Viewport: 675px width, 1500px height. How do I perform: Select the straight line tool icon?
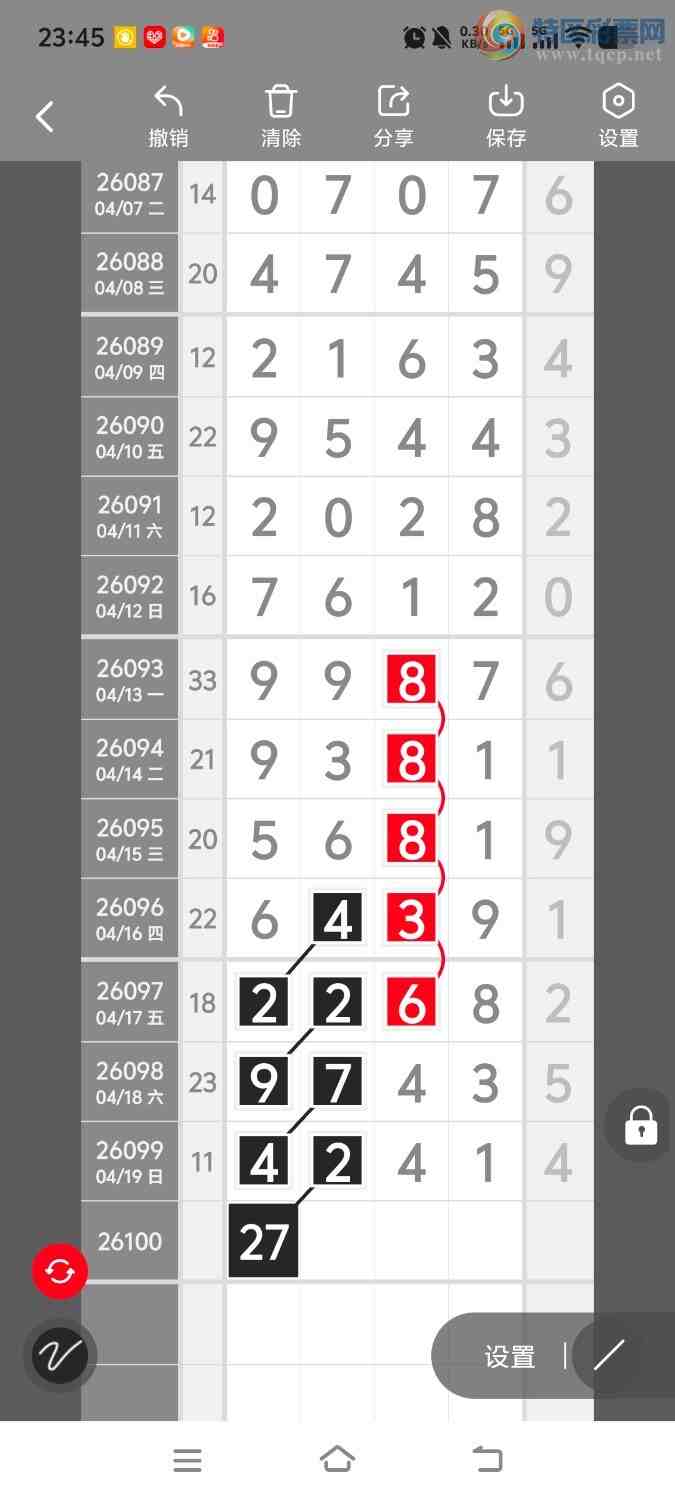coord(608,1356)
